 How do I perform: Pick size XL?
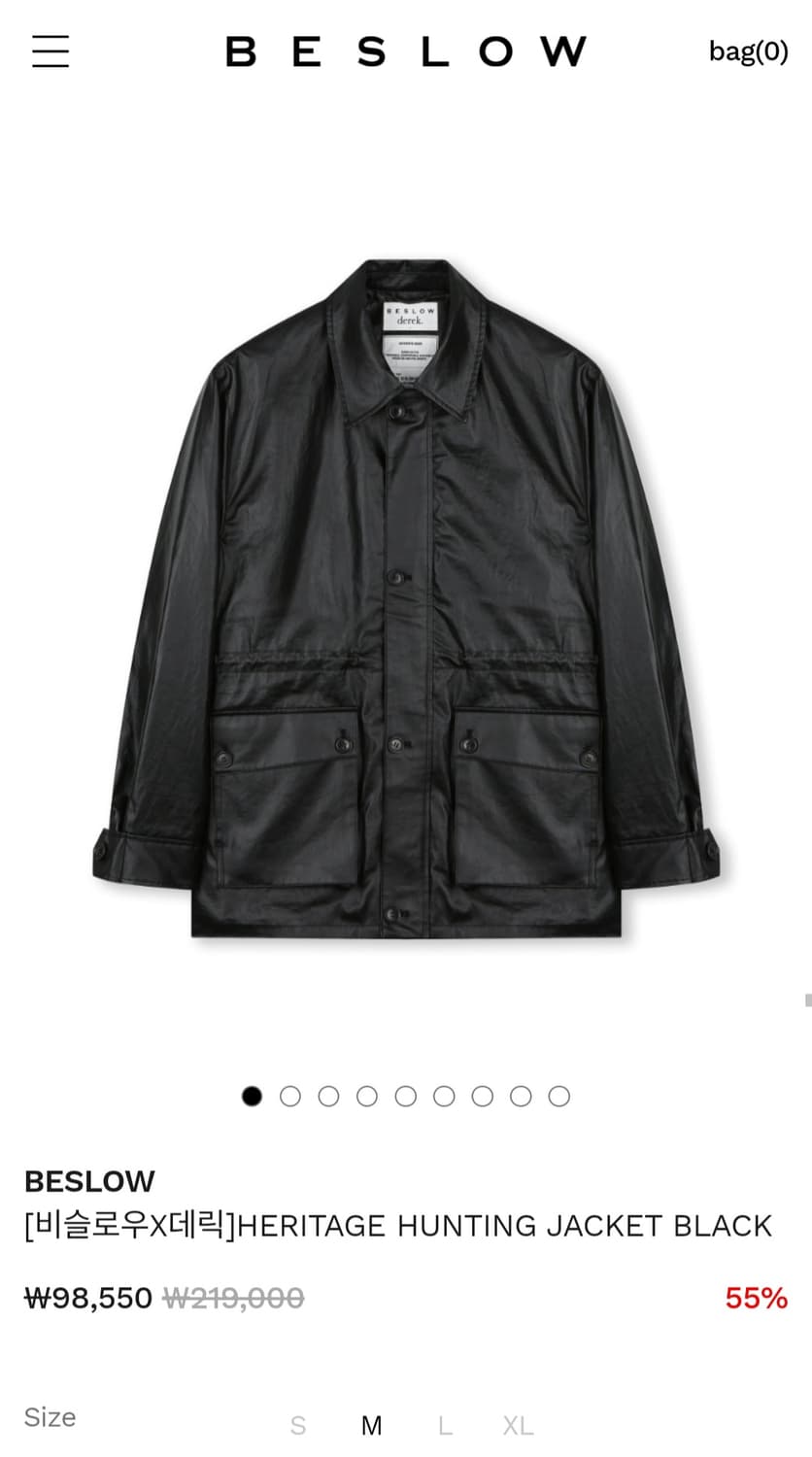[x=518, y=1425]
